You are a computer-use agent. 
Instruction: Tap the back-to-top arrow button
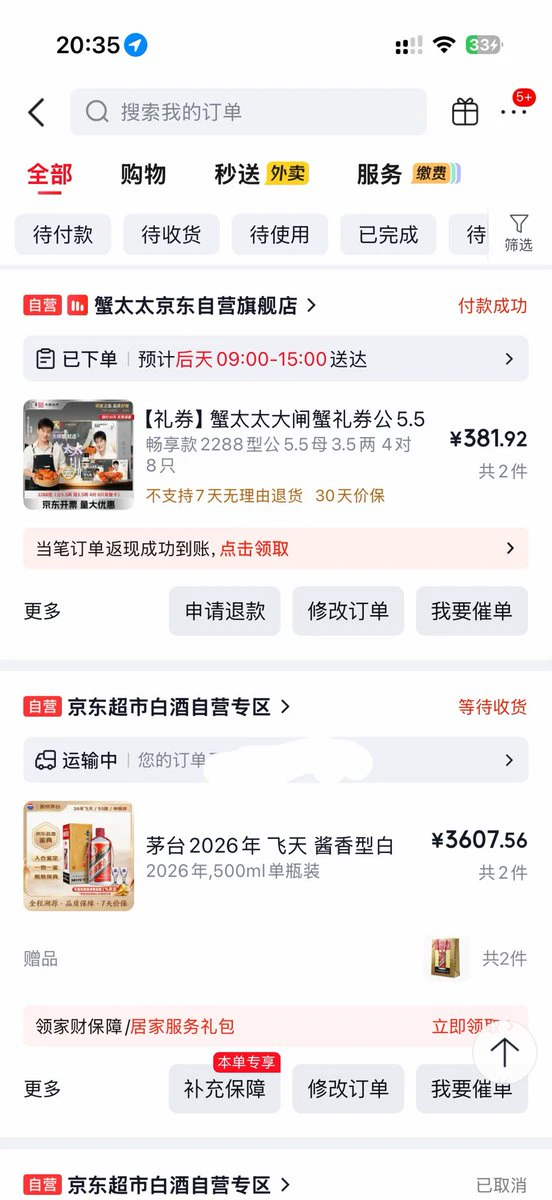coord(504,1051)
